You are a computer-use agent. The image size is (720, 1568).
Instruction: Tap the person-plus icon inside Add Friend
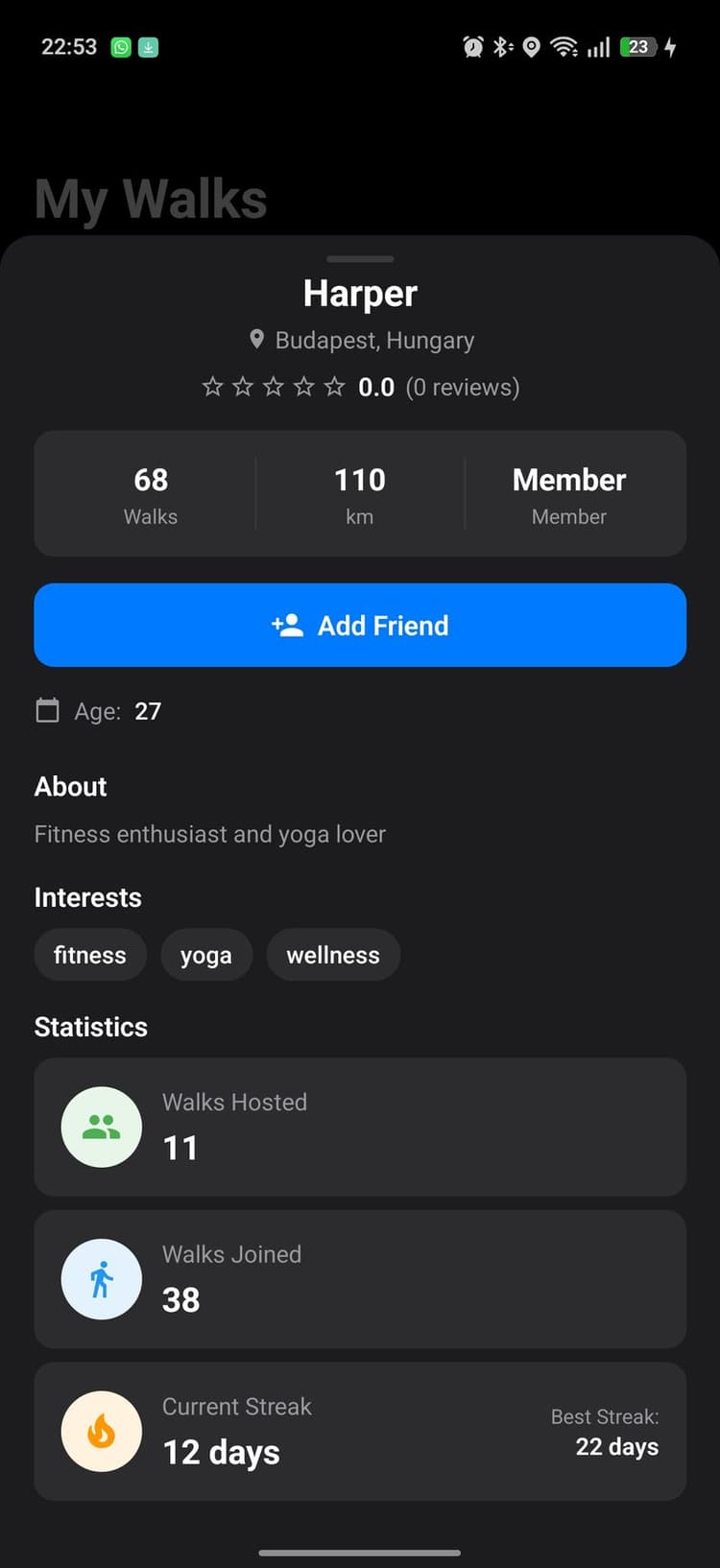pos(288,625)
